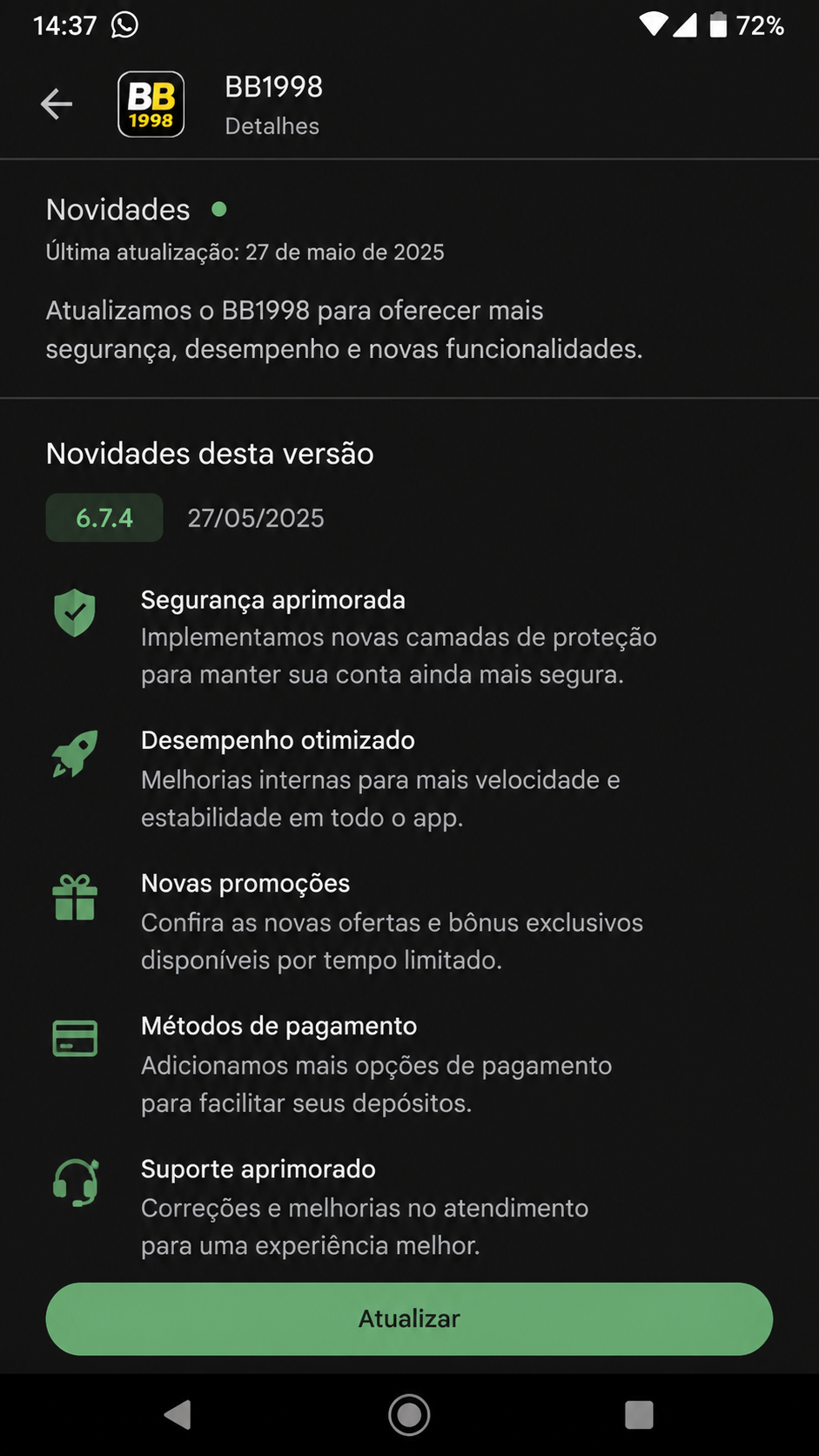
Task: Go to the home screen
Action: pos(409,1415)
